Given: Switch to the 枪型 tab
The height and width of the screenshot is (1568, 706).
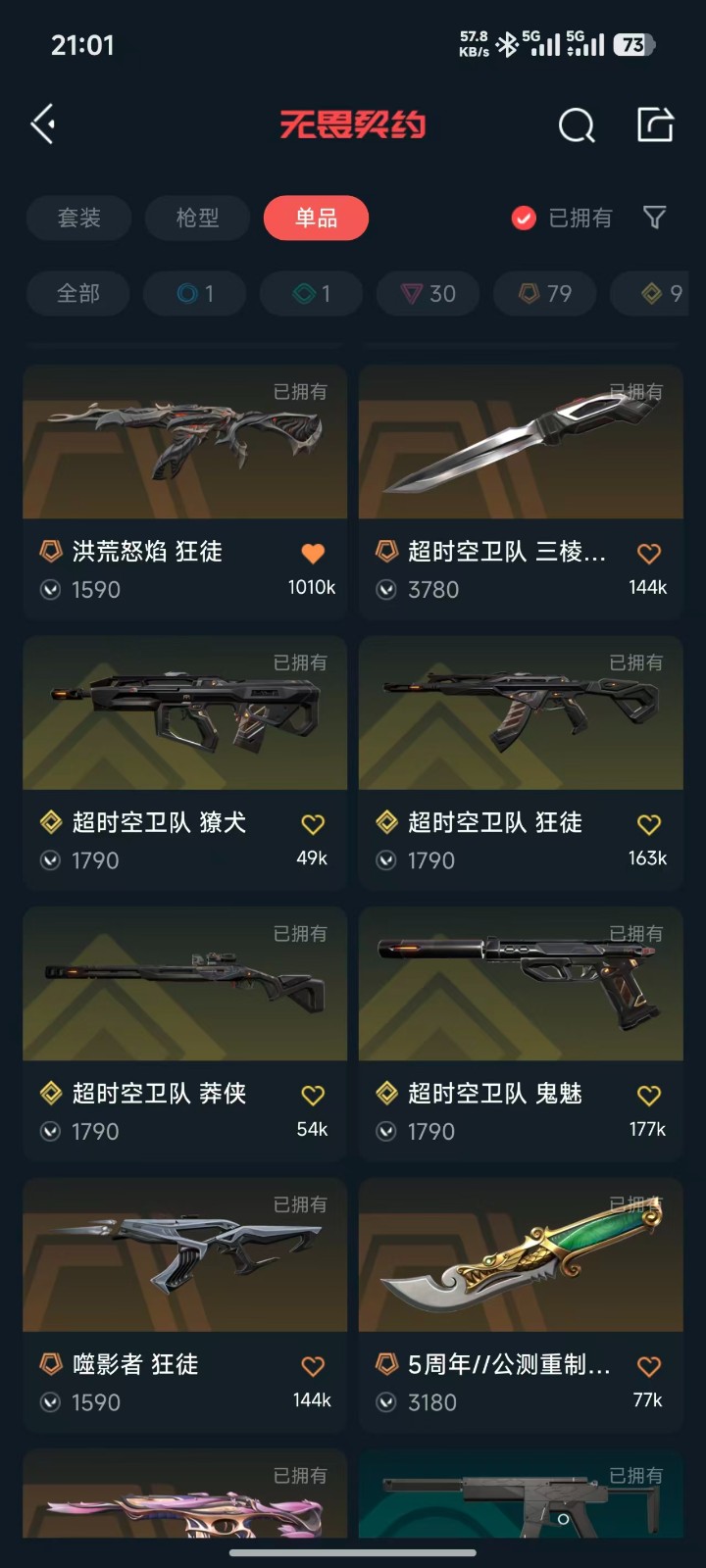Looking at the screenshot, I should (x=197, y=218).
